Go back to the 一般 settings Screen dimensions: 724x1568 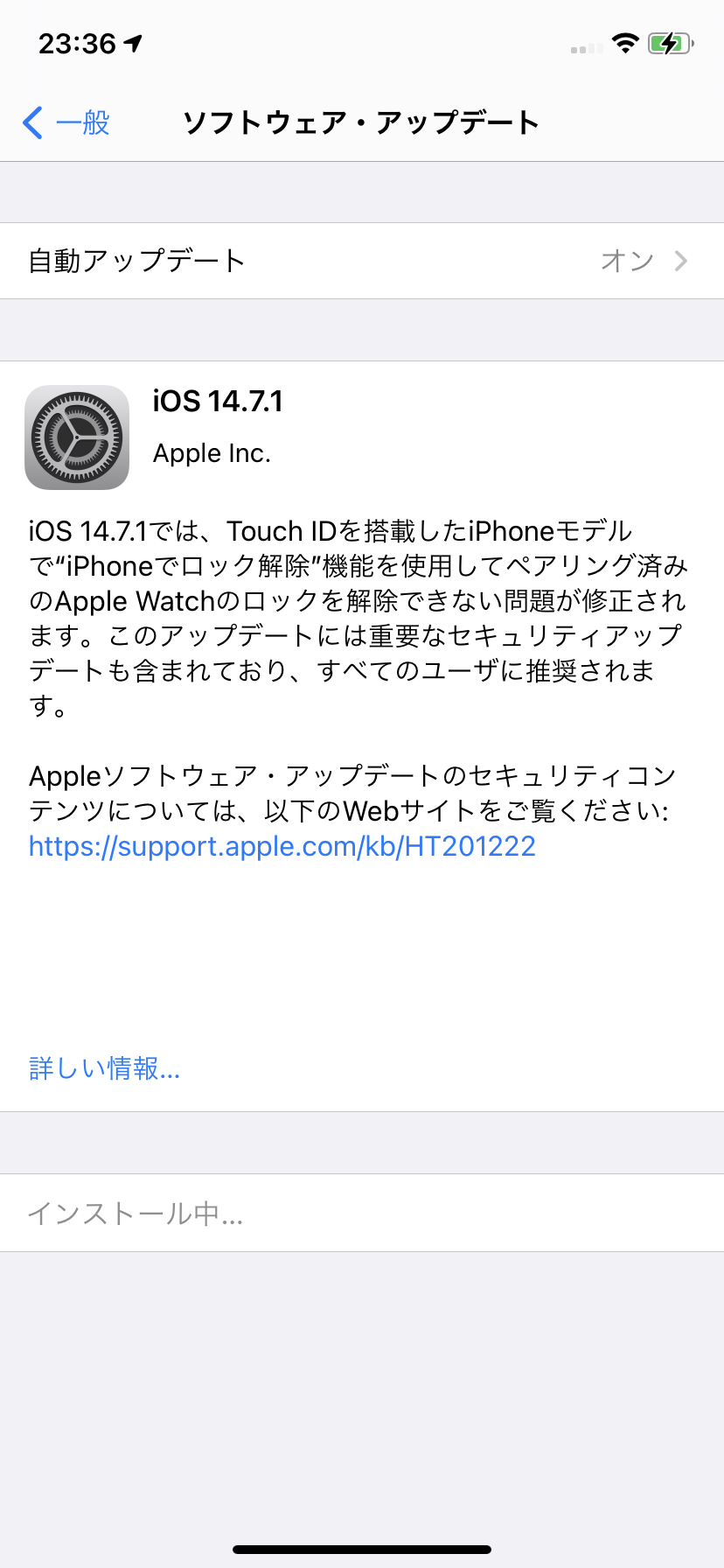tap(66, 122)
